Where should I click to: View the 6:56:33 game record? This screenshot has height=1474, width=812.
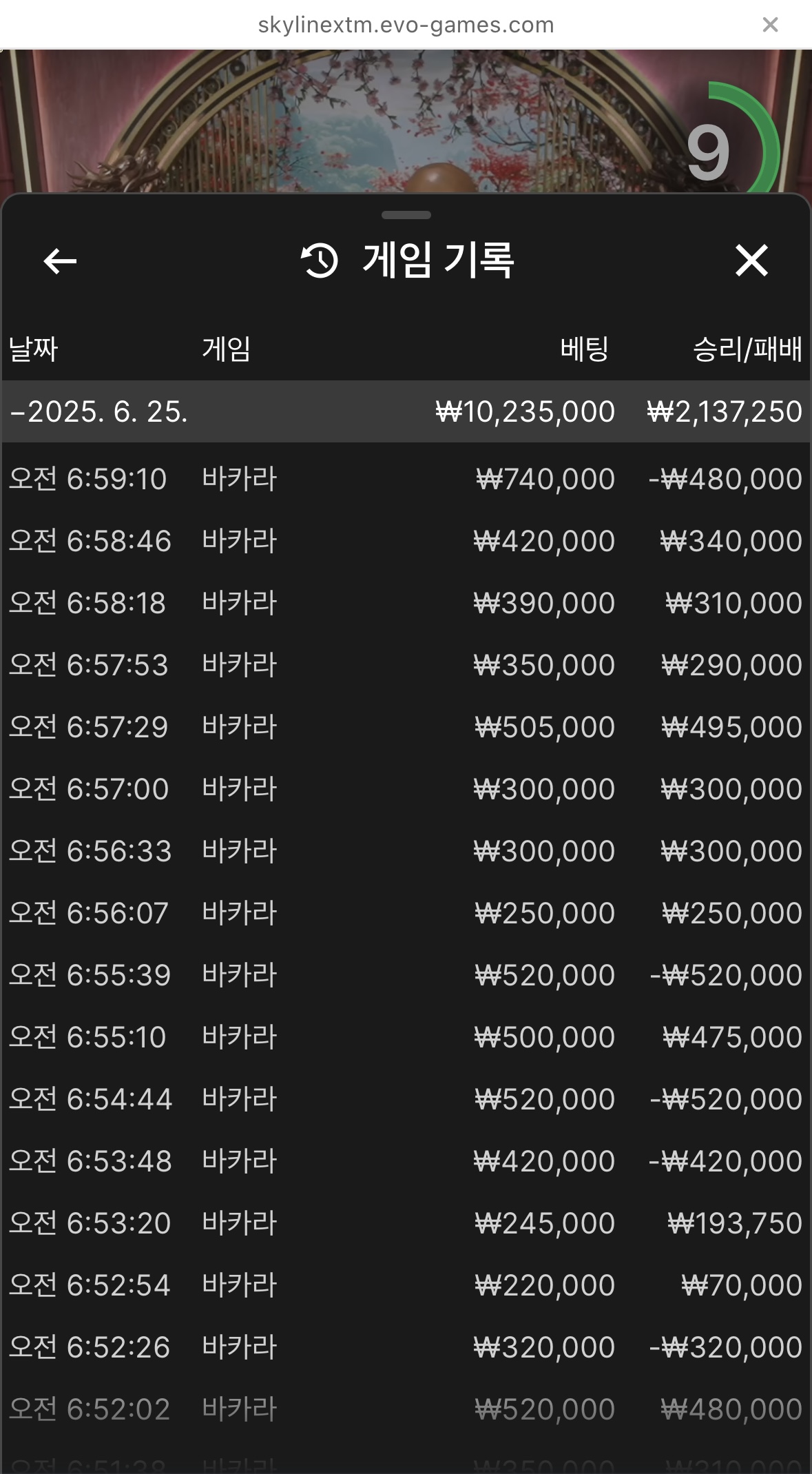pos(406,851)
